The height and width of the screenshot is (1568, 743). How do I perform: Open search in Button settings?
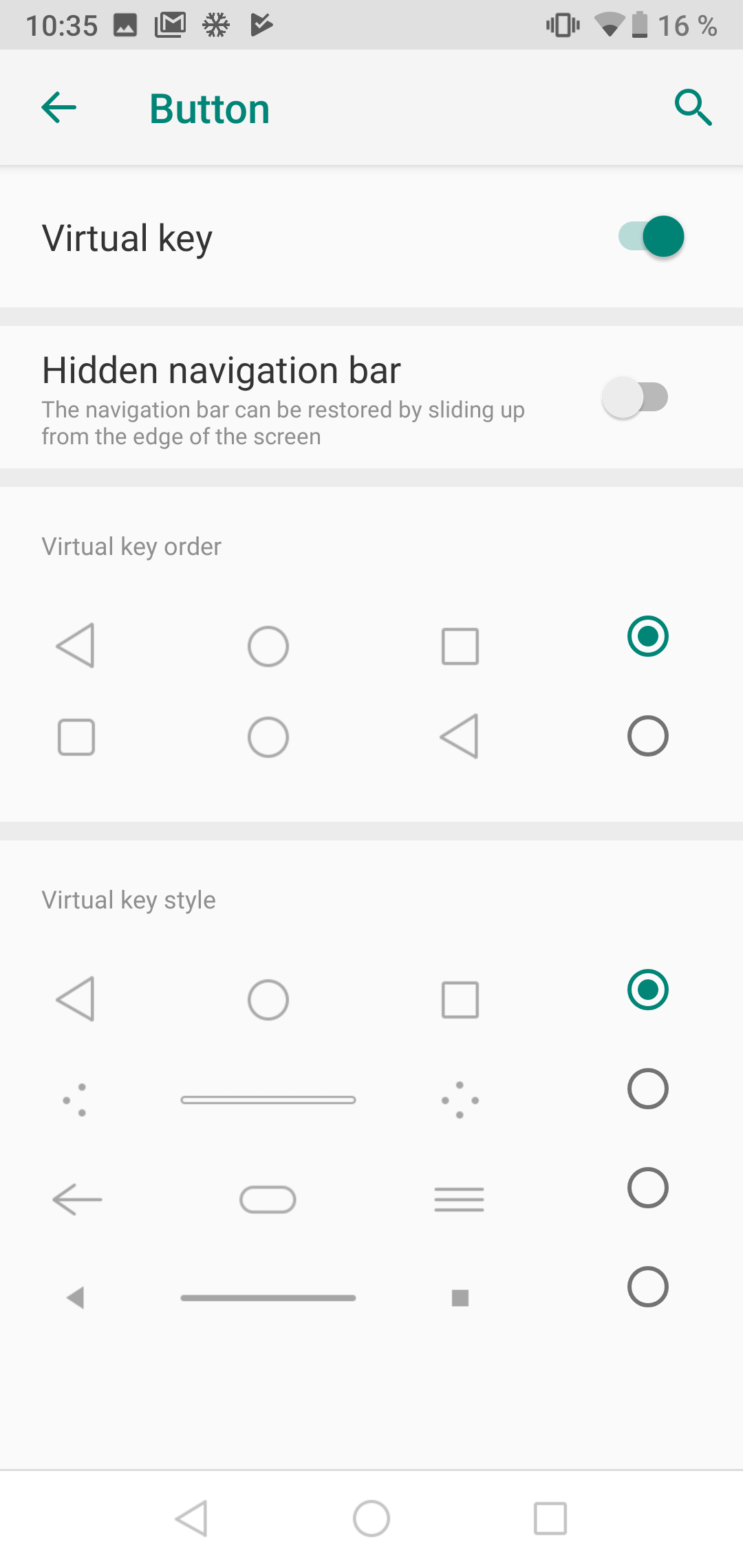pyautogui.click(x=693, y=108)
